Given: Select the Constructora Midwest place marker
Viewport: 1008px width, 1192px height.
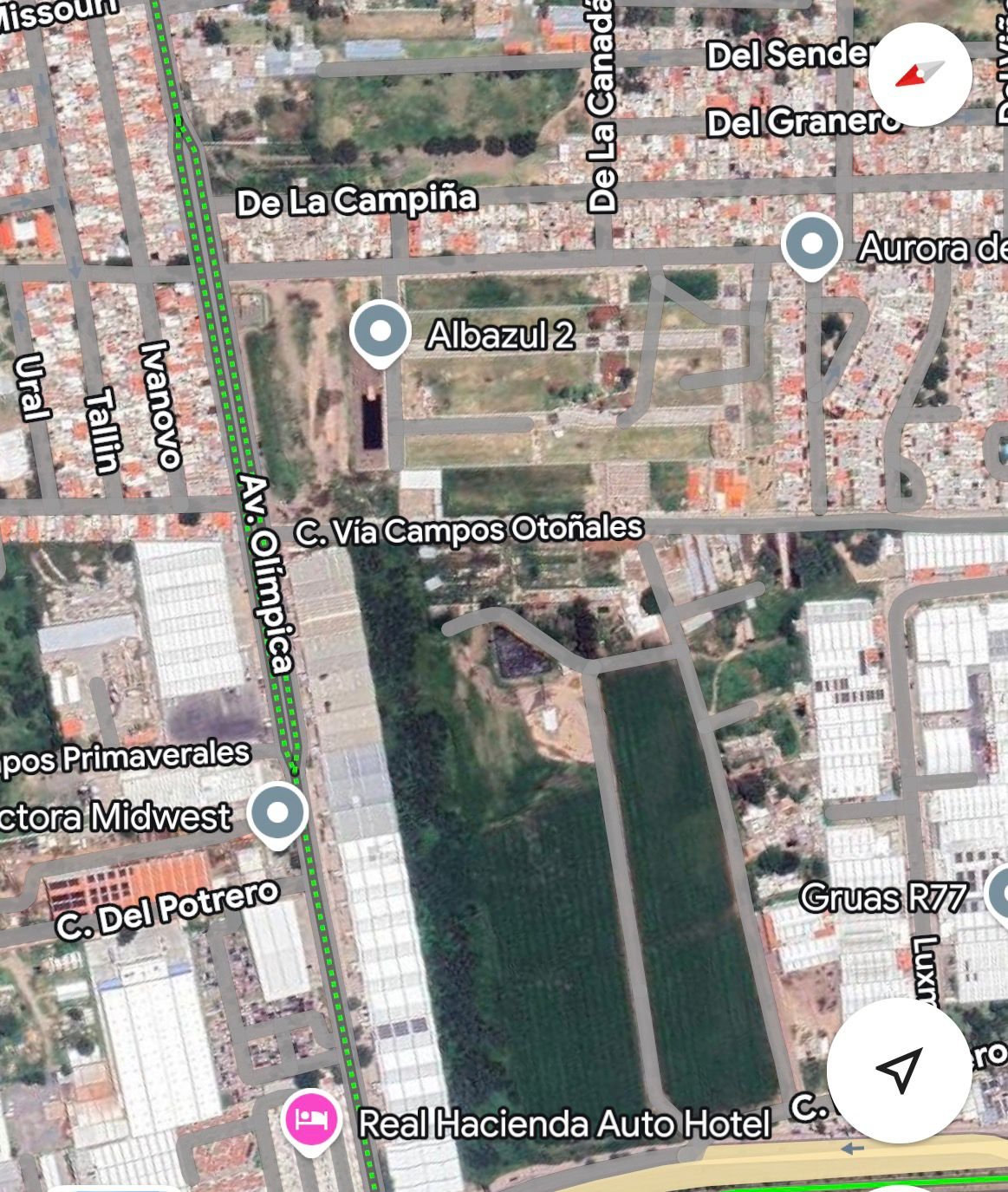Looking at the screenshot, I should coord(277,813).
